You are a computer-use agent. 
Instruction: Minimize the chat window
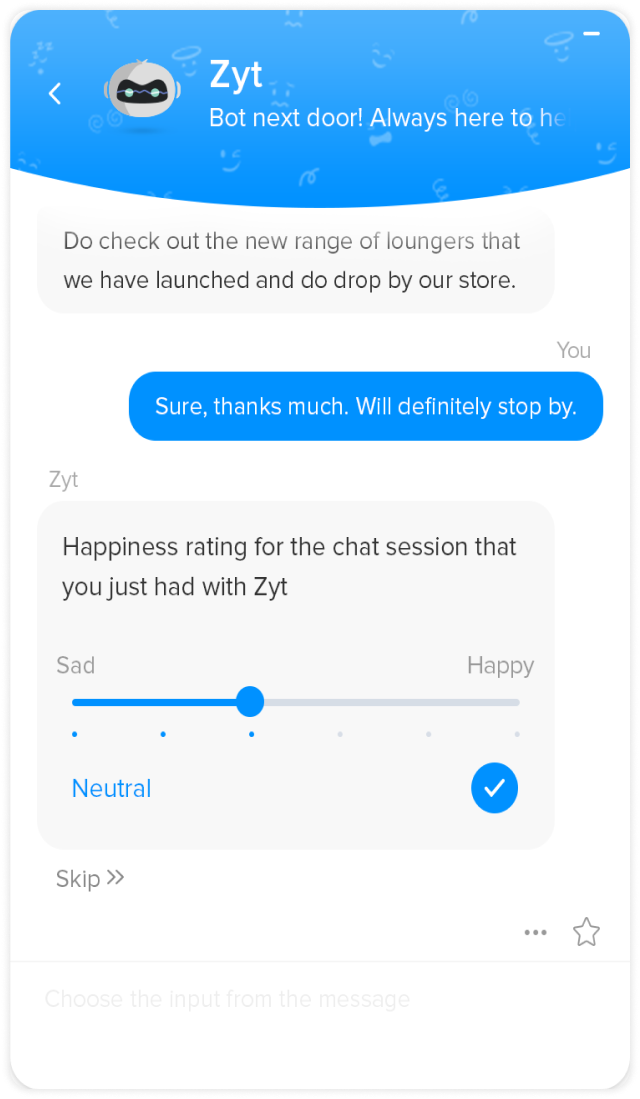(591, 34)
